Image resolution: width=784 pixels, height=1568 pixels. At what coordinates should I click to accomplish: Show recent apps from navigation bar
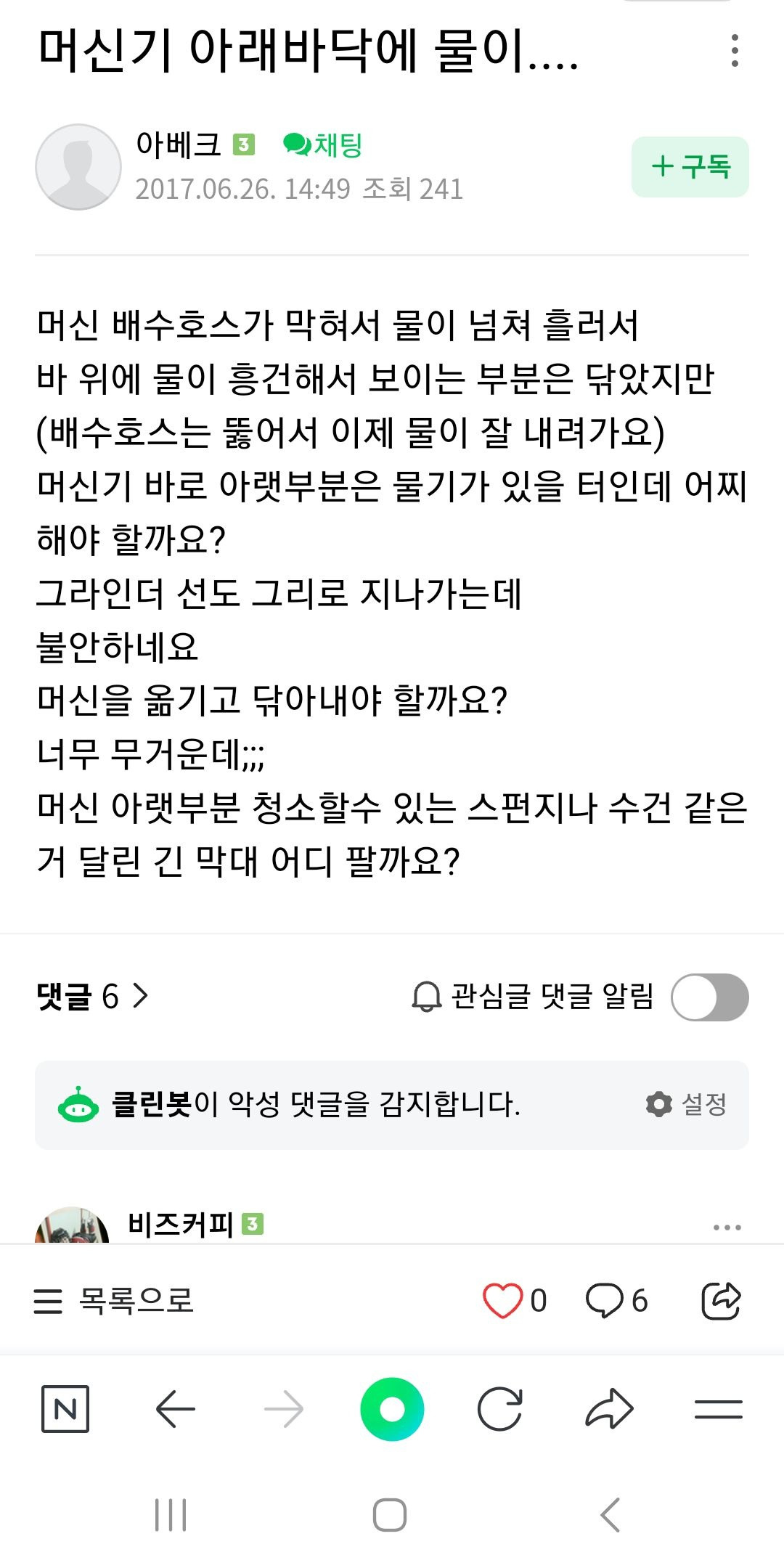point(171,1515)
